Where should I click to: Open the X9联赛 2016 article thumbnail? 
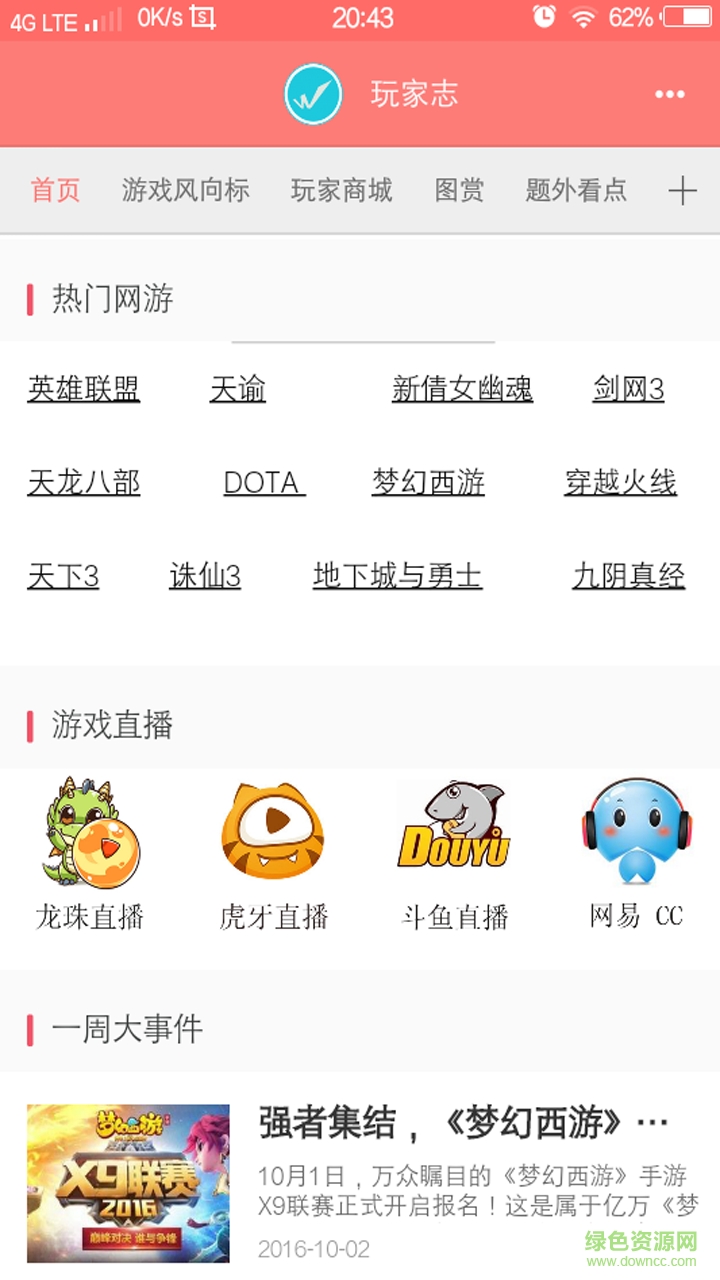coord(124,1176)
